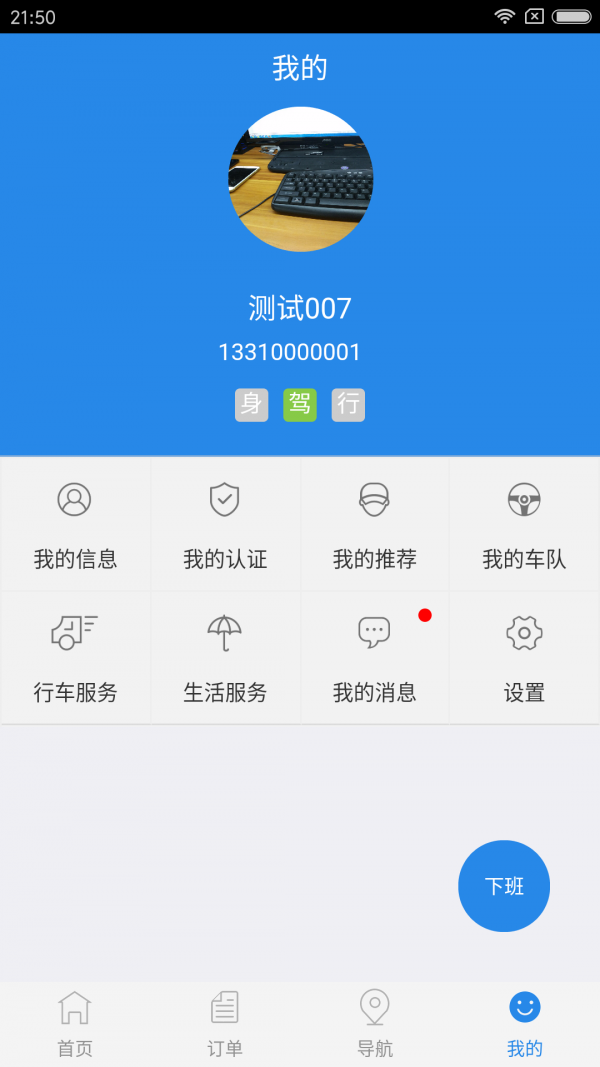The image size is (600, 1067).
Task: Open 生活服务 (Life Services)
Action: click(x=225, y=658)
